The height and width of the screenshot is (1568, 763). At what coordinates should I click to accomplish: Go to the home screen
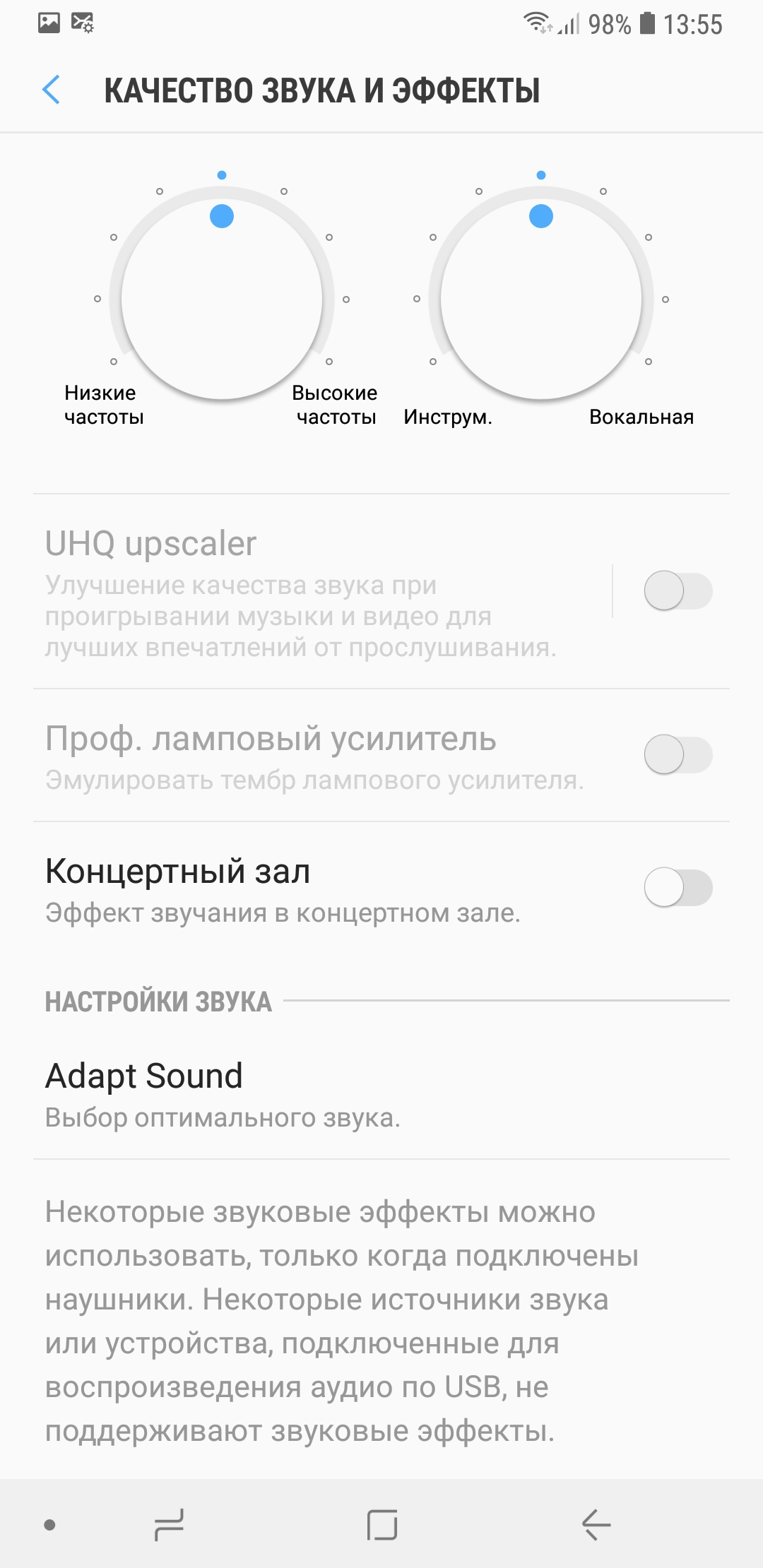pyautogui.click(x=381, y=1524)
